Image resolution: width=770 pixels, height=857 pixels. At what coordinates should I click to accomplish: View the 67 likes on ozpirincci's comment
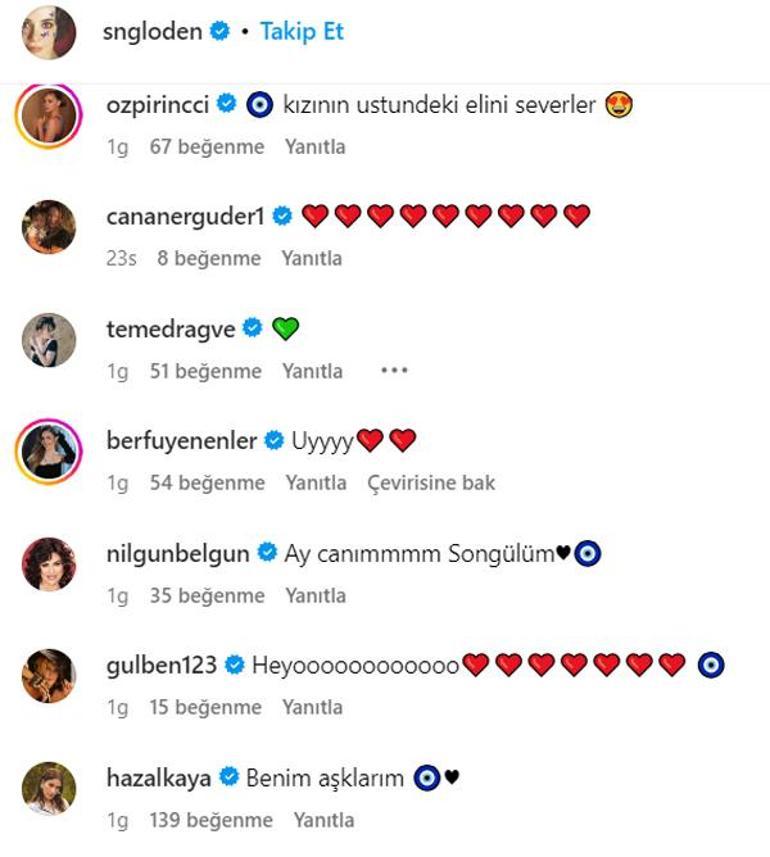coord(207,147)
